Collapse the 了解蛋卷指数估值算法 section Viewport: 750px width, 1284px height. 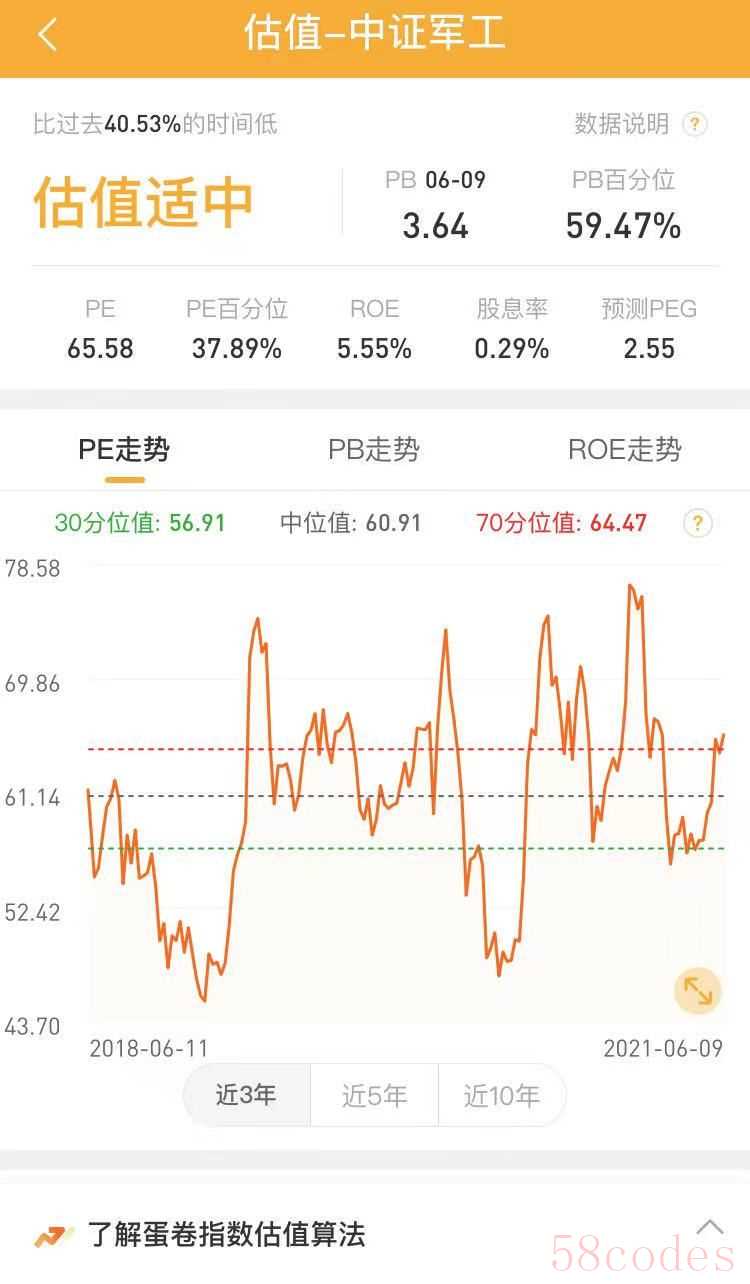click(710, 1227)
